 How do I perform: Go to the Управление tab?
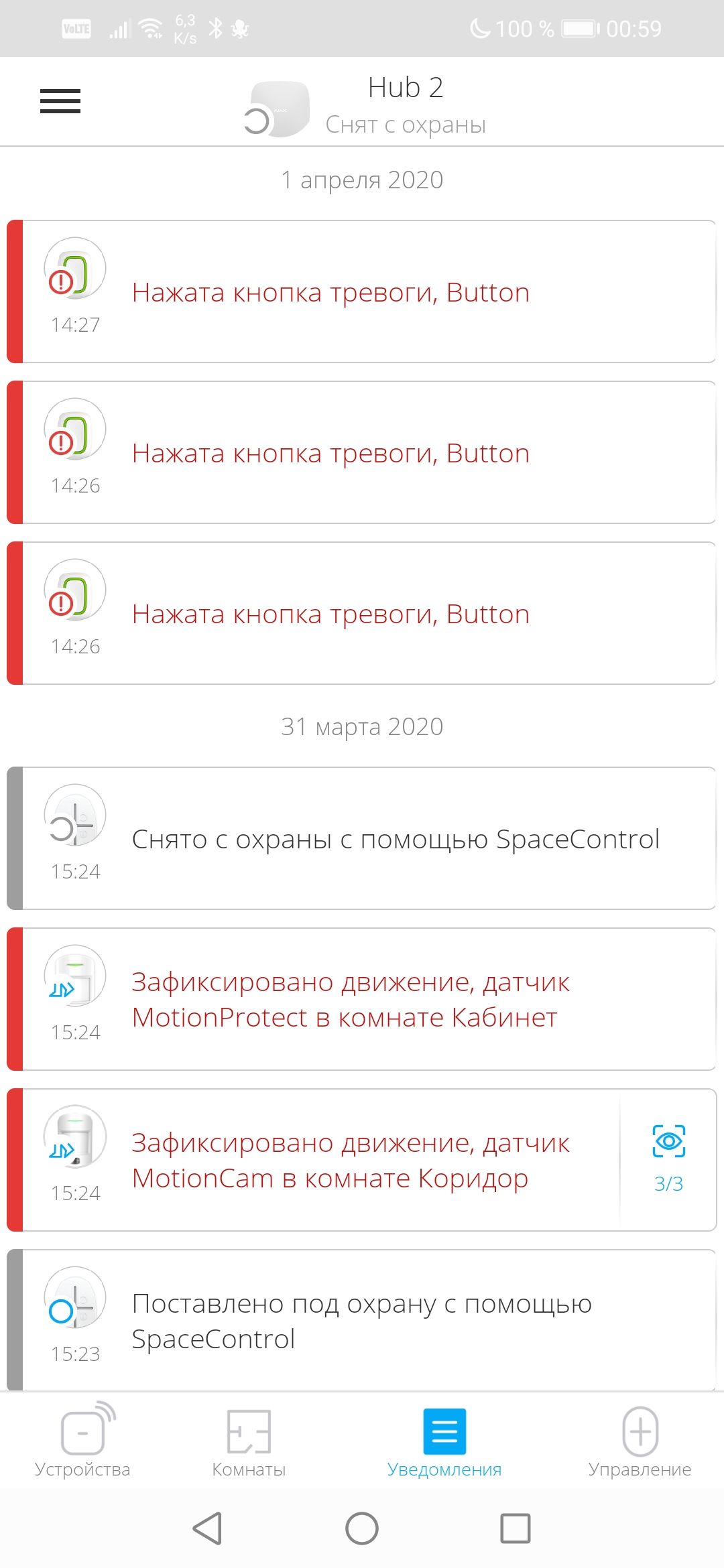640,1441
